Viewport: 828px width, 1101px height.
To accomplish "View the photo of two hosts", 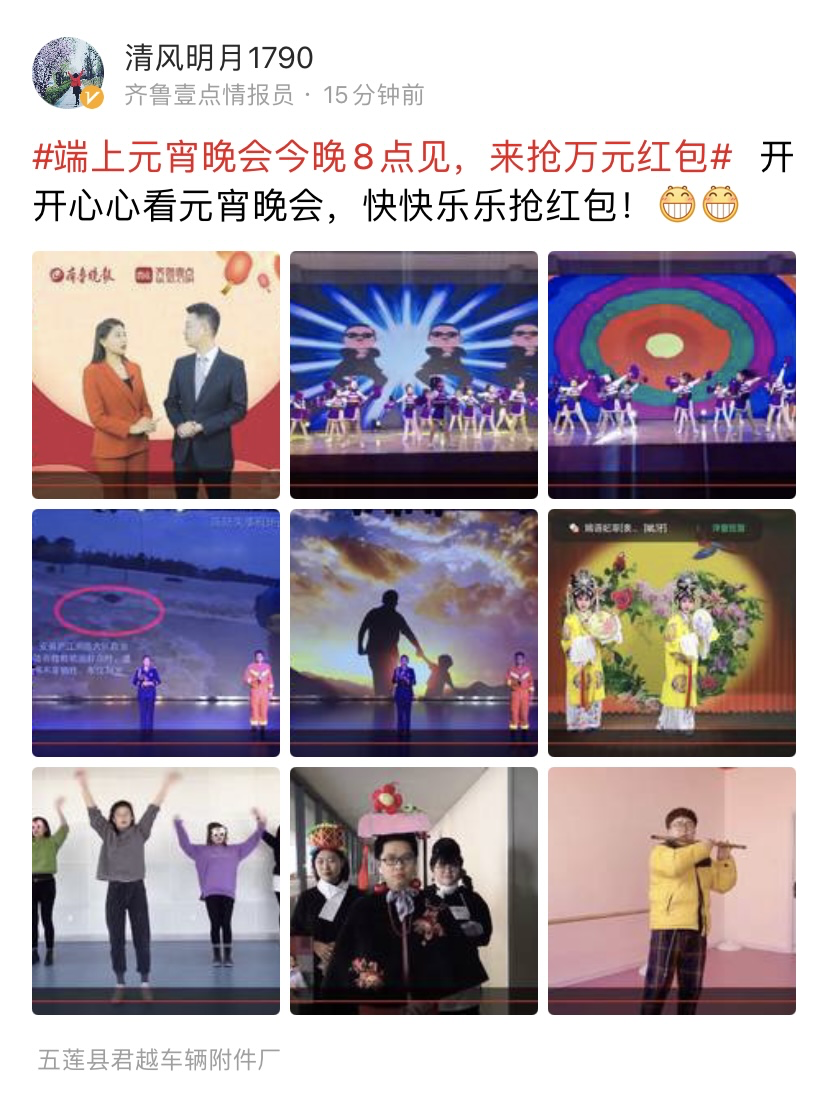I will click(156, 375).
